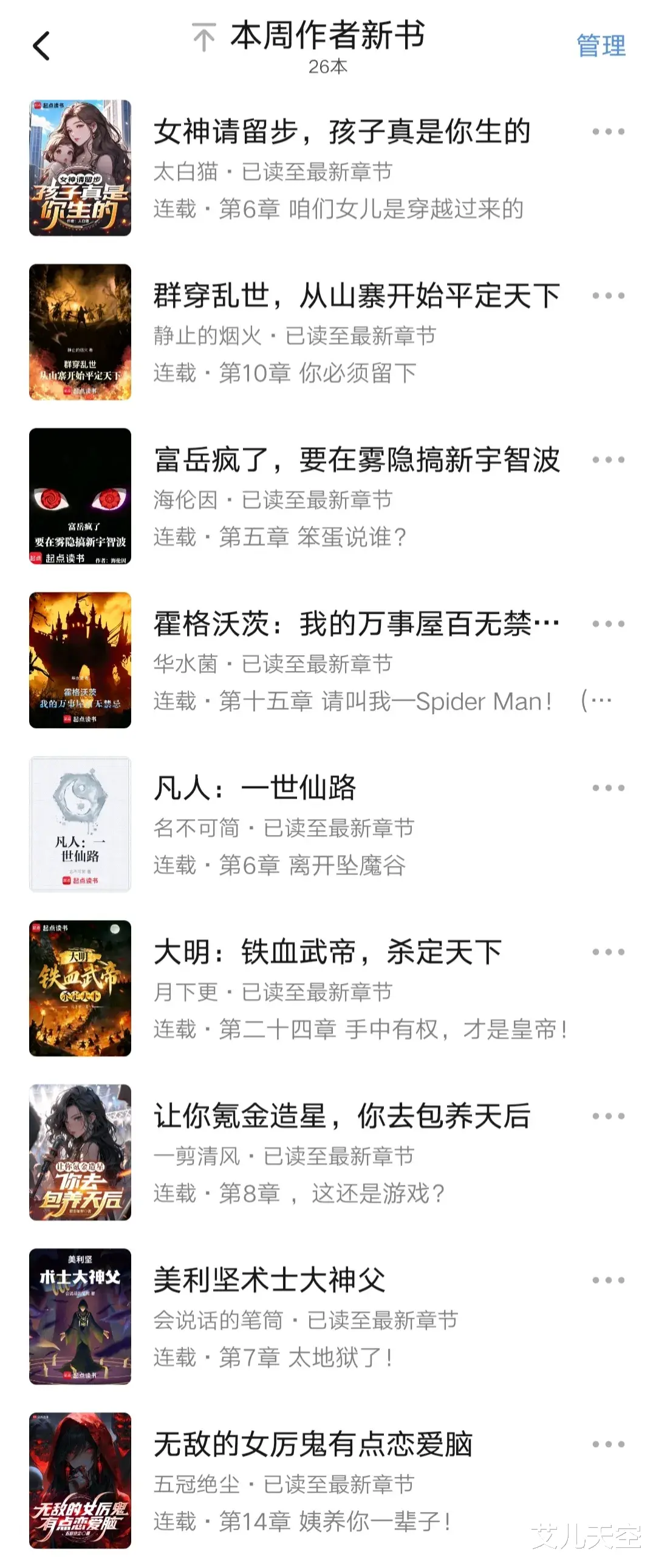
Task: Open more options for 凡人：一世仙路
Action: [x=608, y=788]
